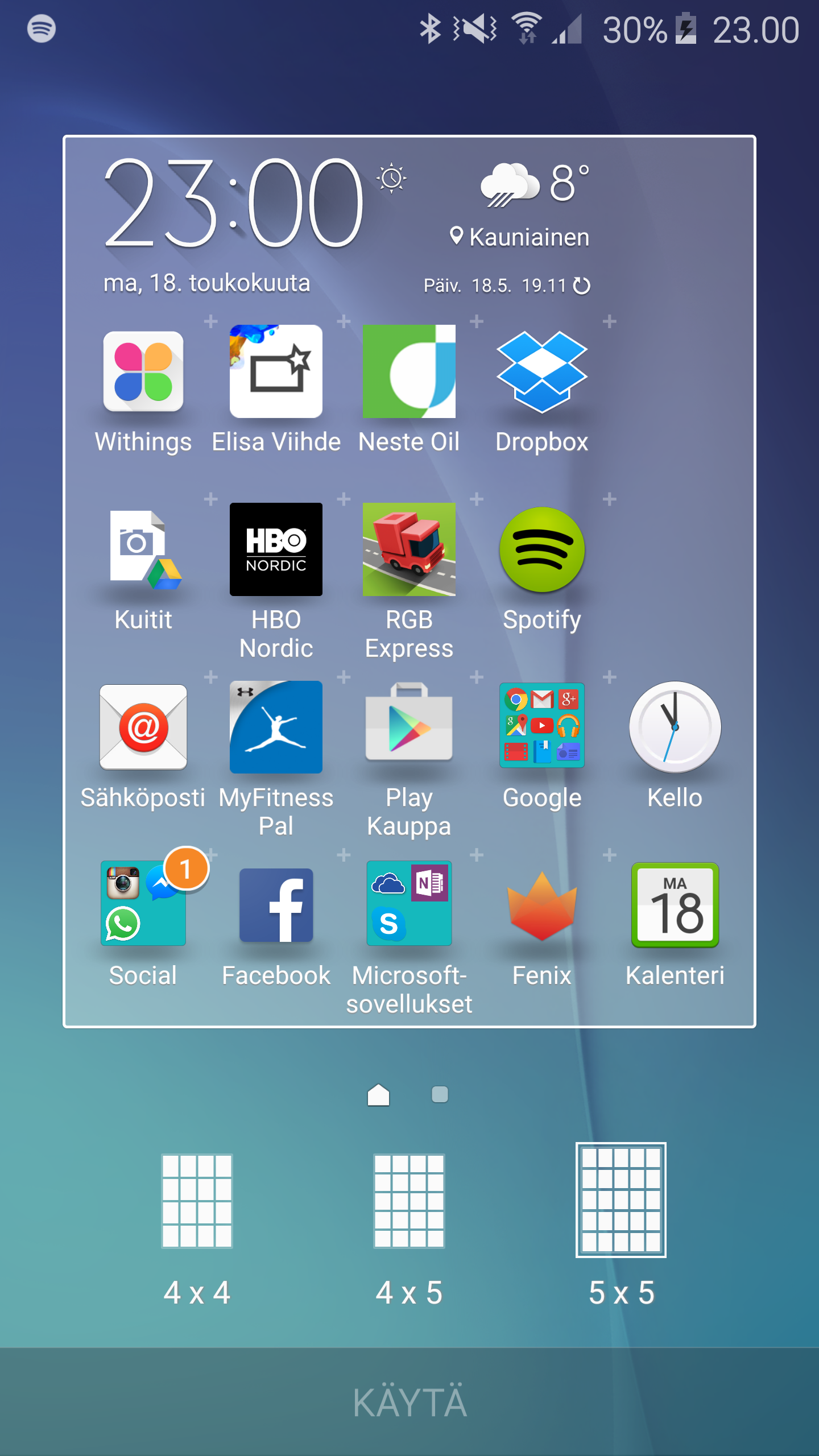Select the 4 x 4 grid layout
This screenshot has height=1456, width=819.
point(197,1229)
